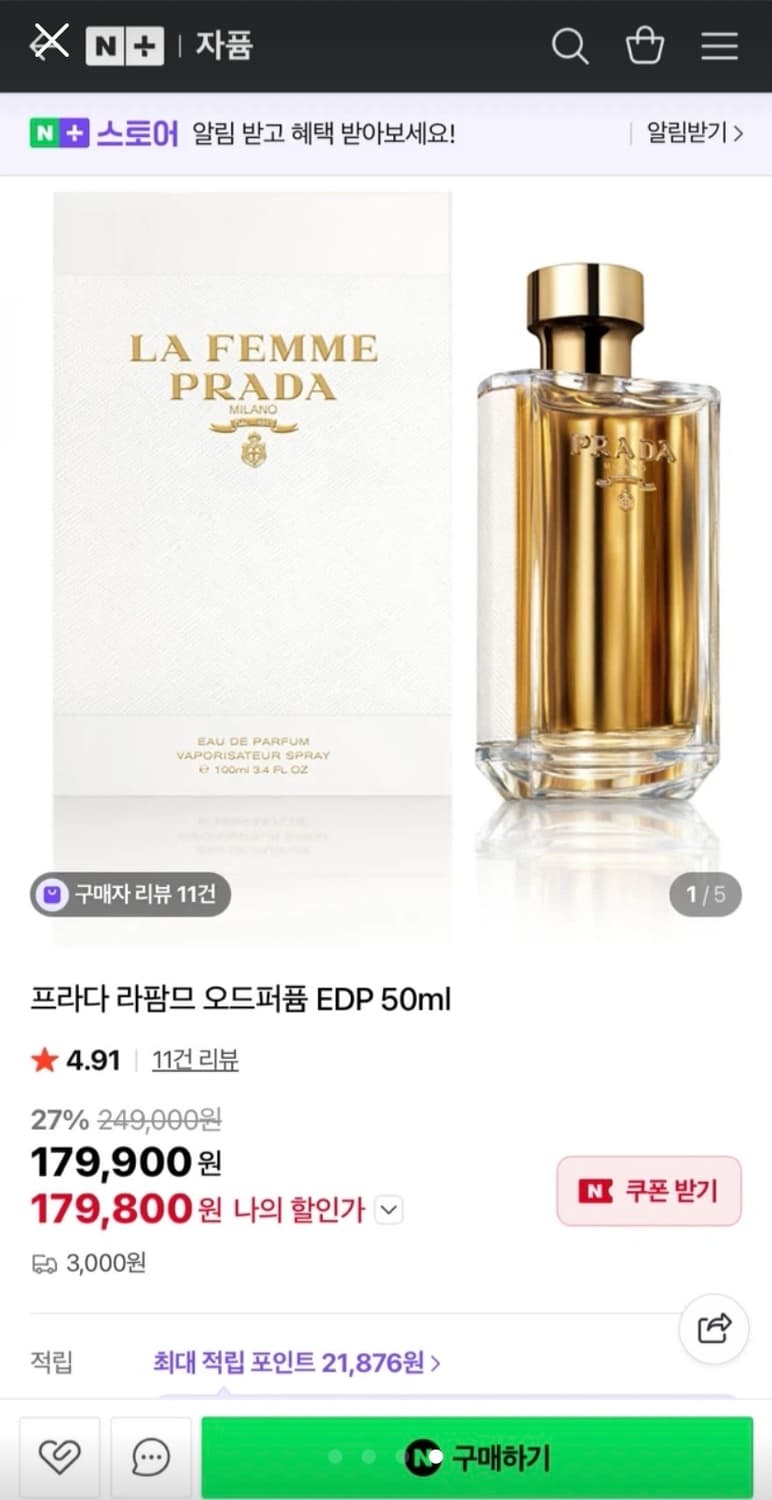Expand the 알림받기 chevron link

tap(740, 133)
